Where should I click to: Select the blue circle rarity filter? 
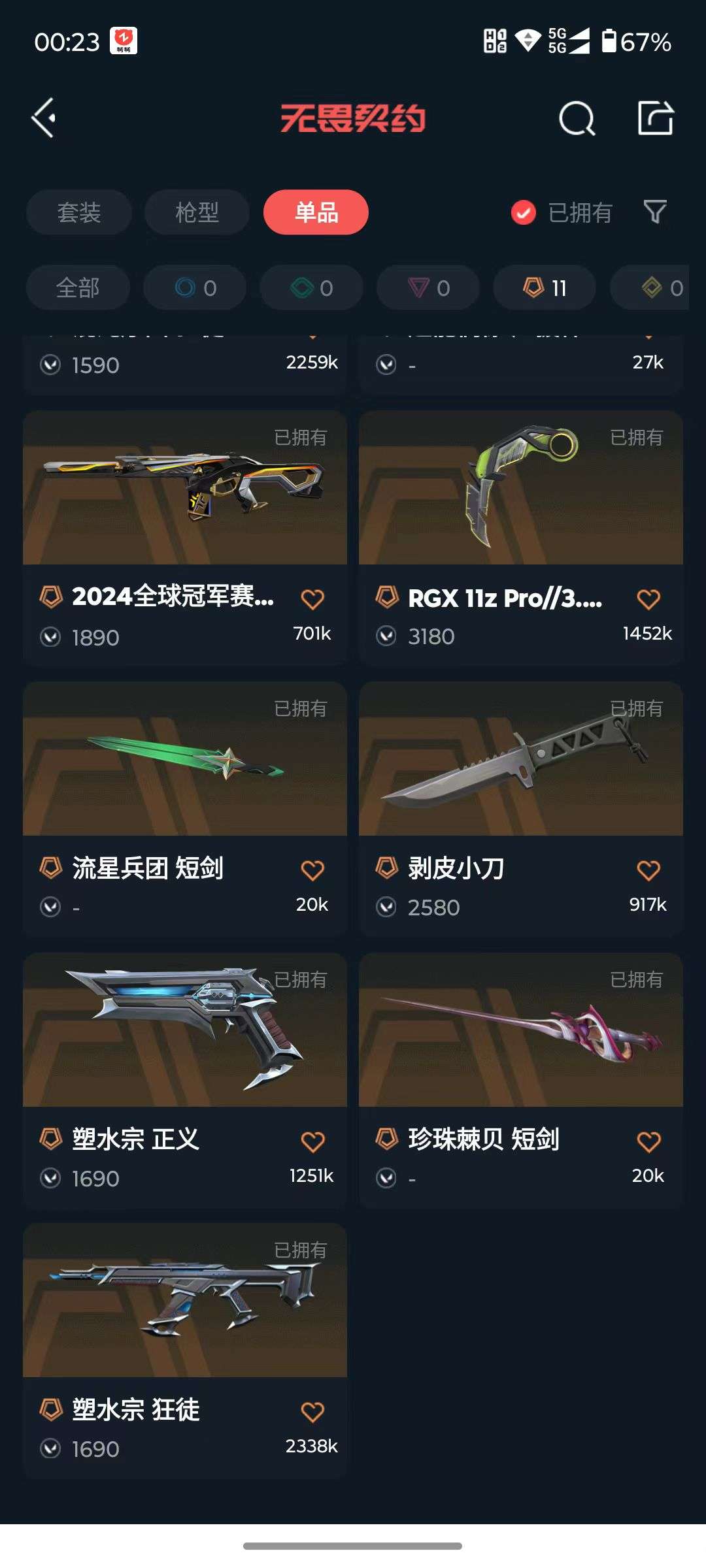click(193, 288)
